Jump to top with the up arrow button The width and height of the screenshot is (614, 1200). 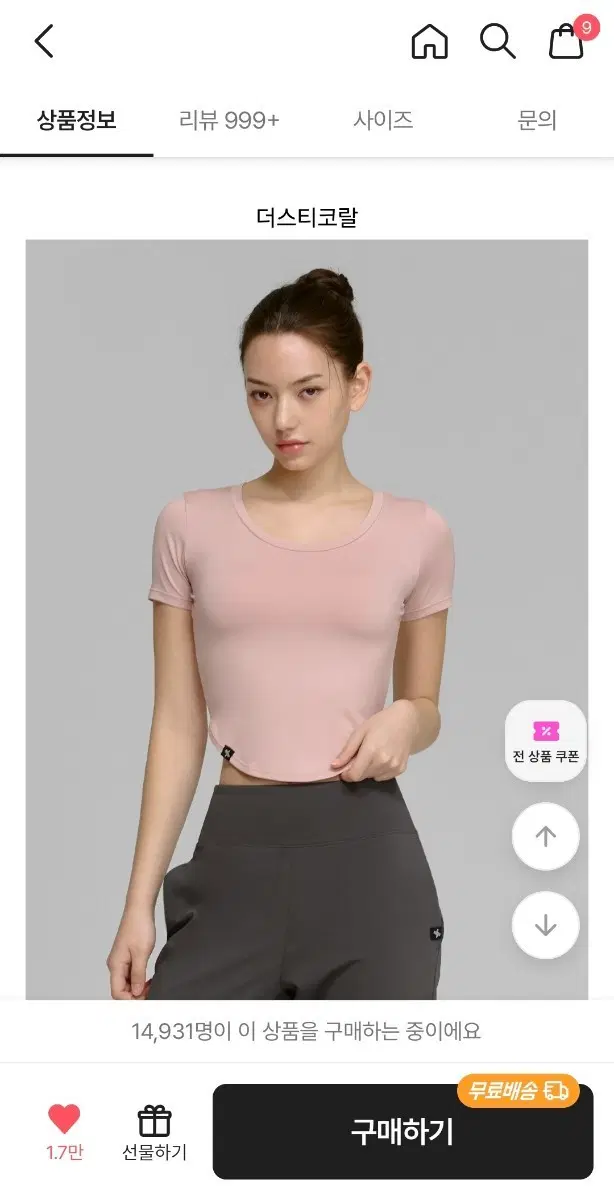[546, 836]
